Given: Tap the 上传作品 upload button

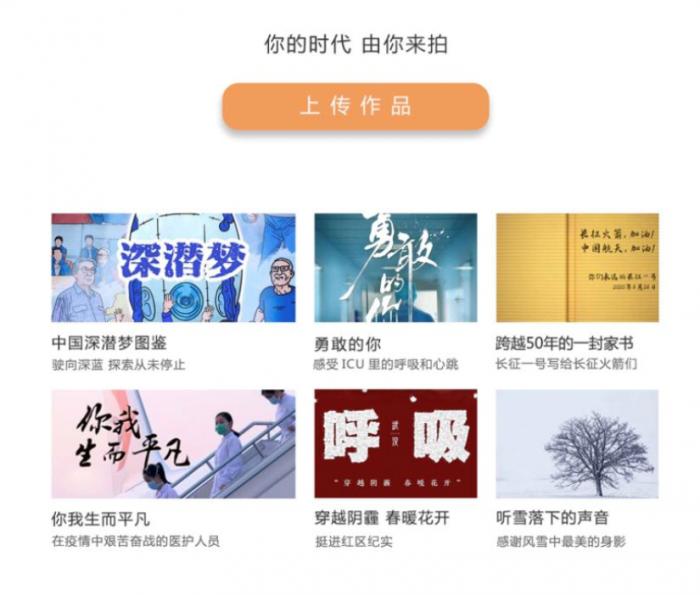Looking at the screenshot, I should tap(355, 106).
